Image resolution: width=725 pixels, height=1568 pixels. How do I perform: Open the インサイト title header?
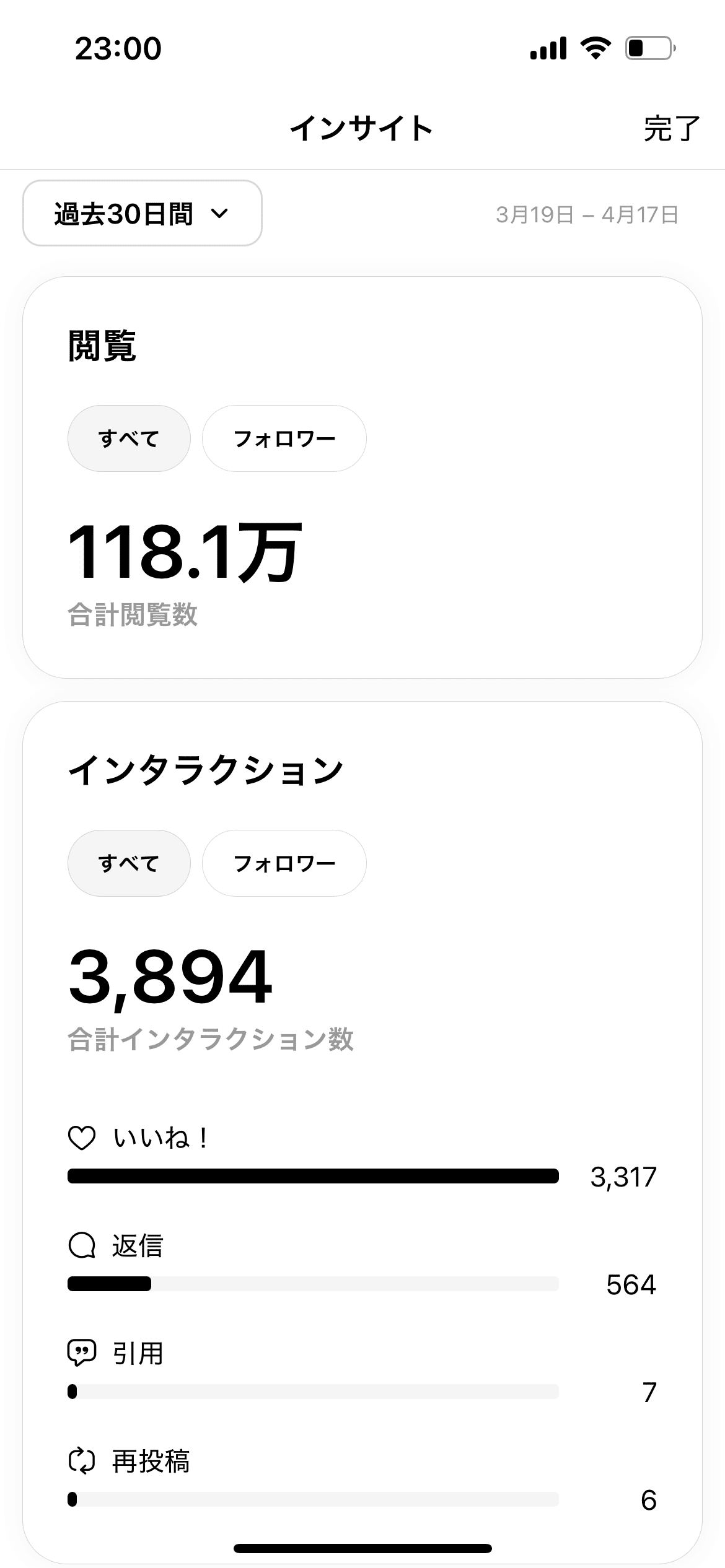[x=362, y=128]
